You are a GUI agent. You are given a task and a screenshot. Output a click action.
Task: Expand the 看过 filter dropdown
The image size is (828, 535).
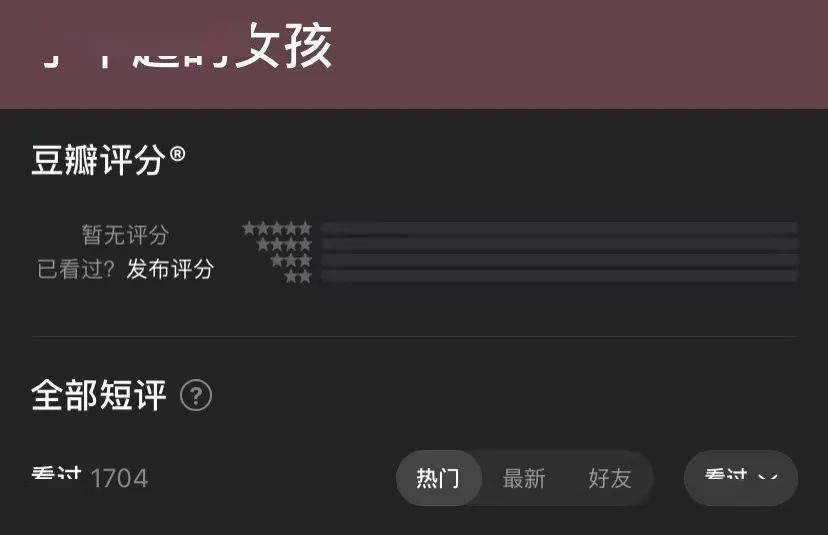(740, 478)
